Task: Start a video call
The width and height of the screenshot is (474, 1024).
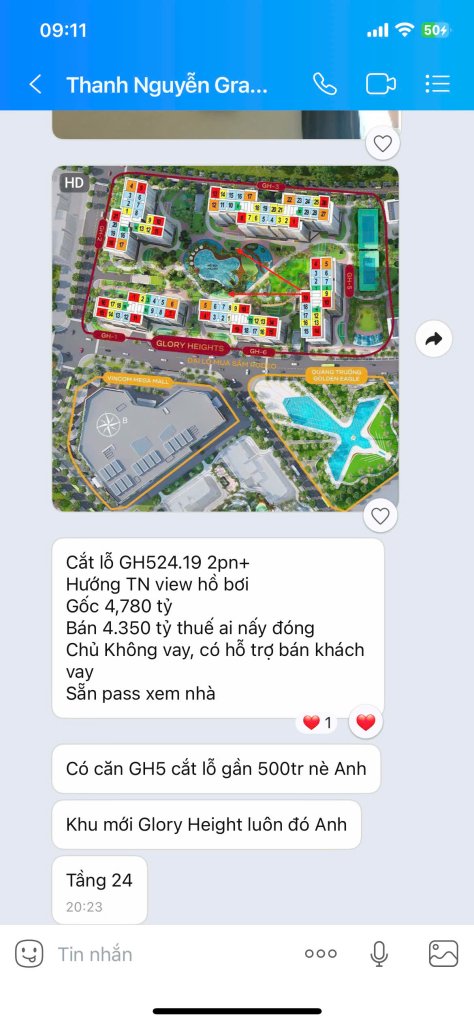Action: (381, 84)
